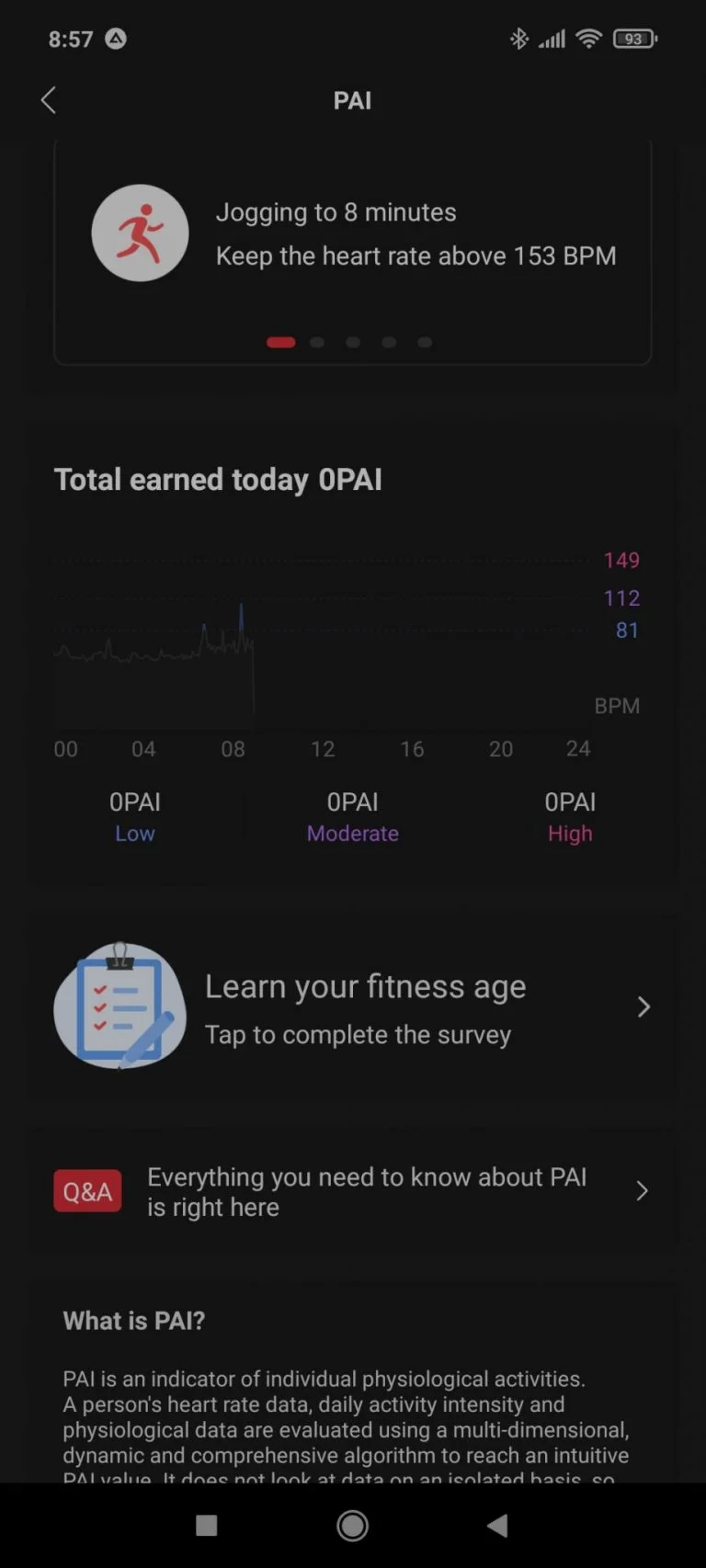
Task: Select the PAI title in header
Action: (352, 100)
